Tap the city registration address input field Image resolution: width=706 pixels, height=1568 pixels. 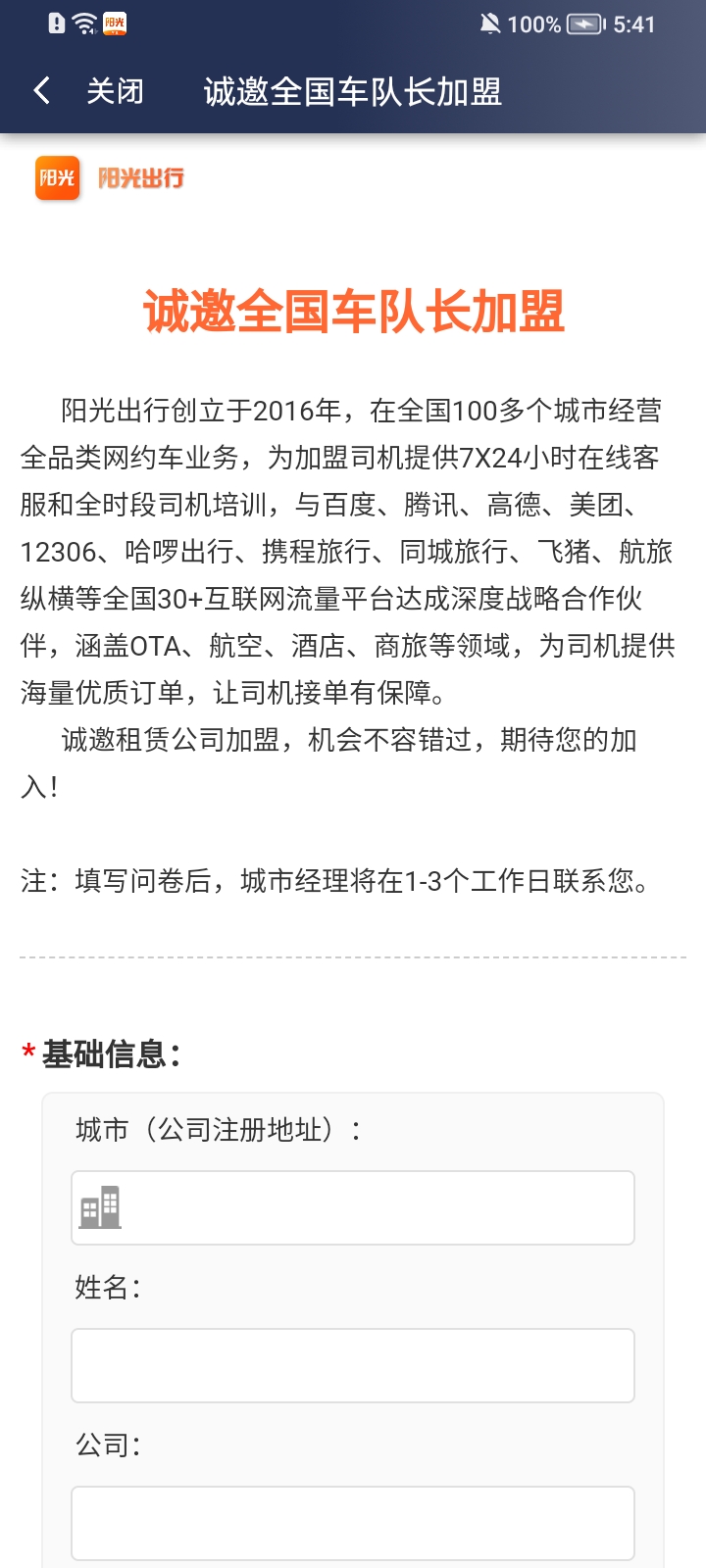pos(353,1208)
